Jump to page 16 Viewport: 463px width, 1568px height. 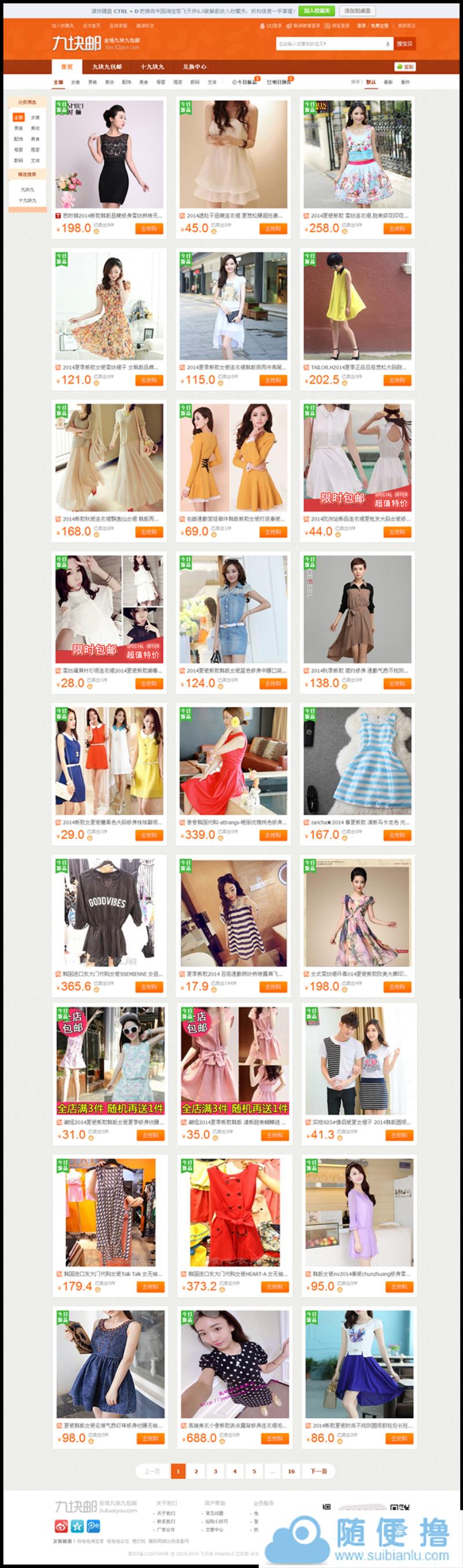[292, 1471]
